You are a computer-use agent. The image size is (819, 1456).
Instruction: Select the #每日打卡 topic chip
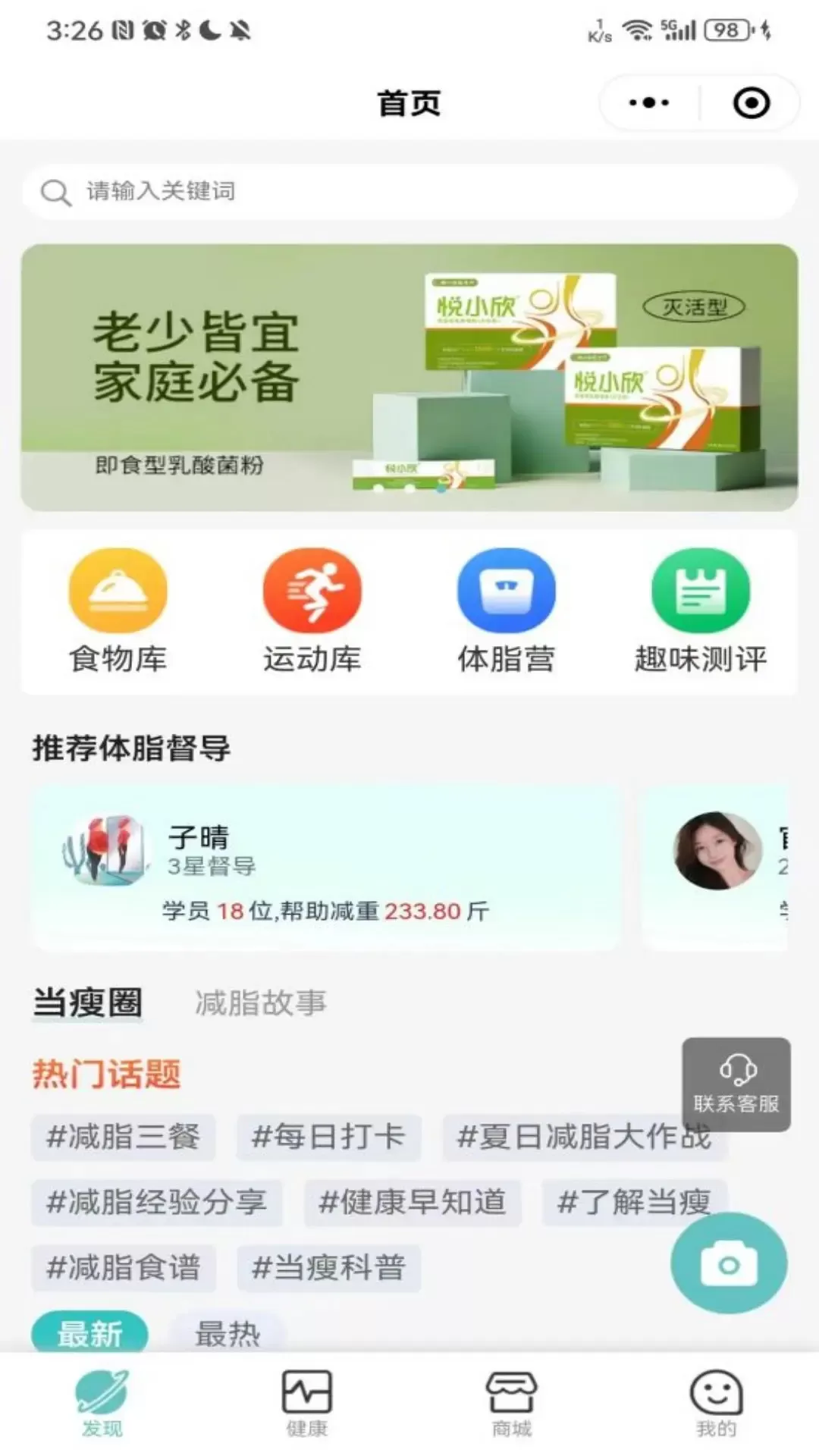328,1137
